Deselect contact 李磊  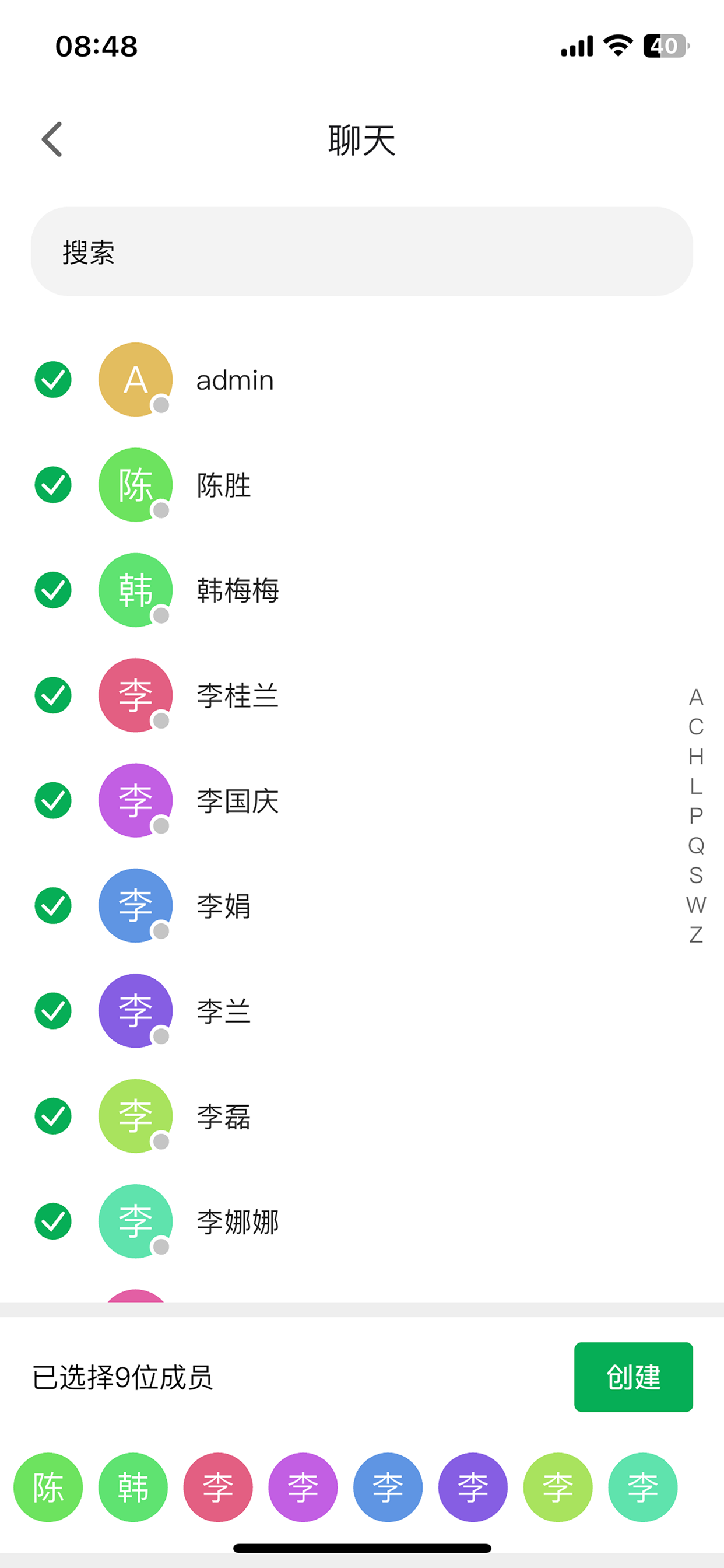(x=53, y=1116)
